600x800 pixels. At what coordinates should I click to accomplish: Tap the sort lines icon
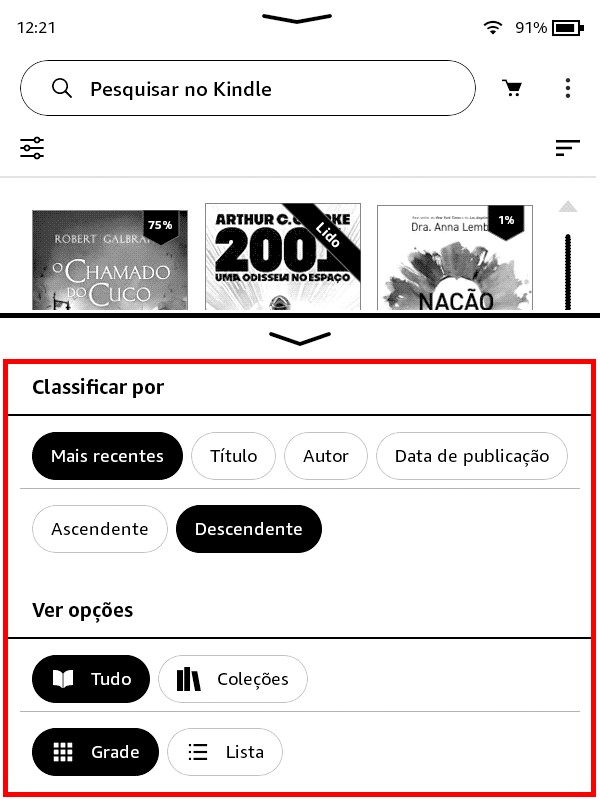568,149
